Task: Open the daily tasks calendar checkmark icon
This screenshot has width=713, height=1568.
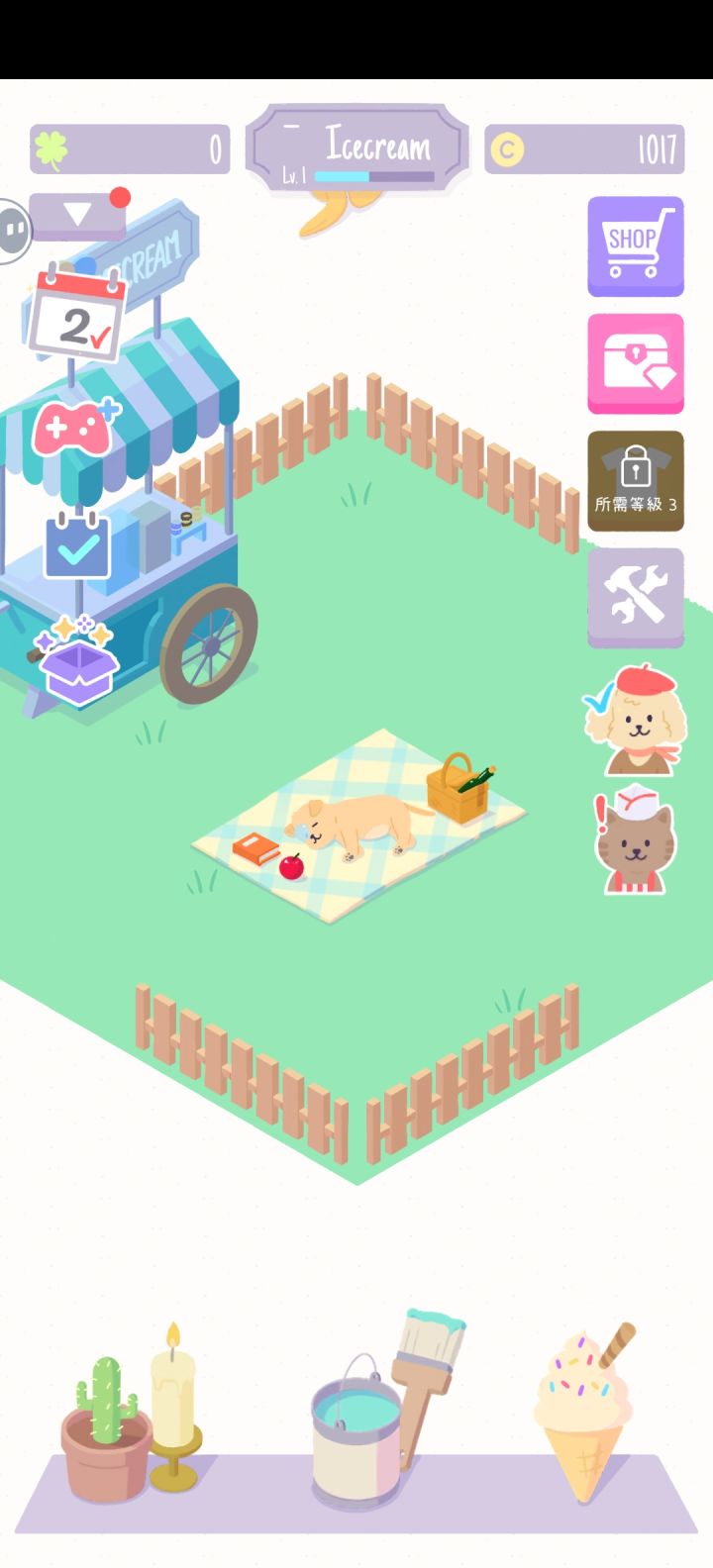Action: 75,543
